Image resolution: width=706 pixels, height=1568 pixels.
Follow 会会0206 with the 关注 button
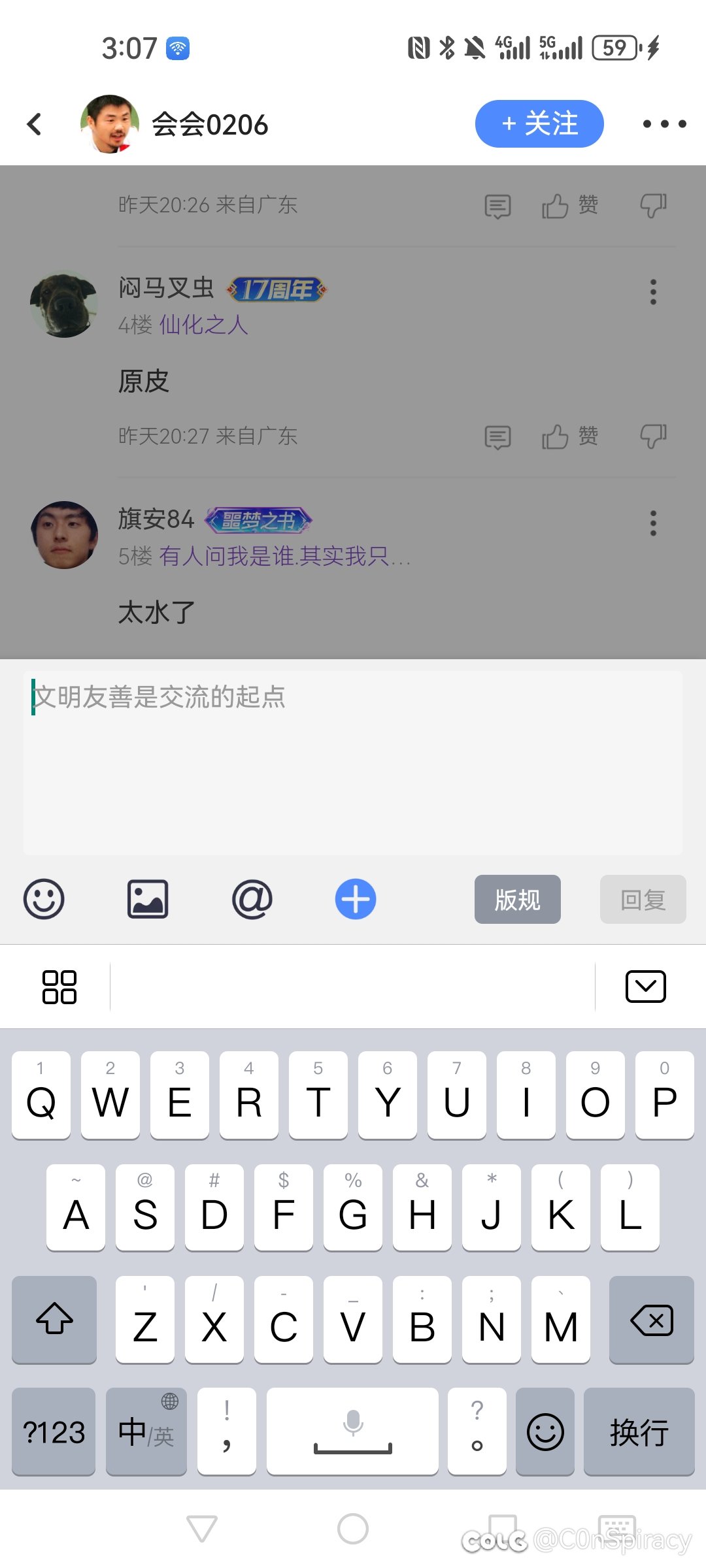(539, 123)
